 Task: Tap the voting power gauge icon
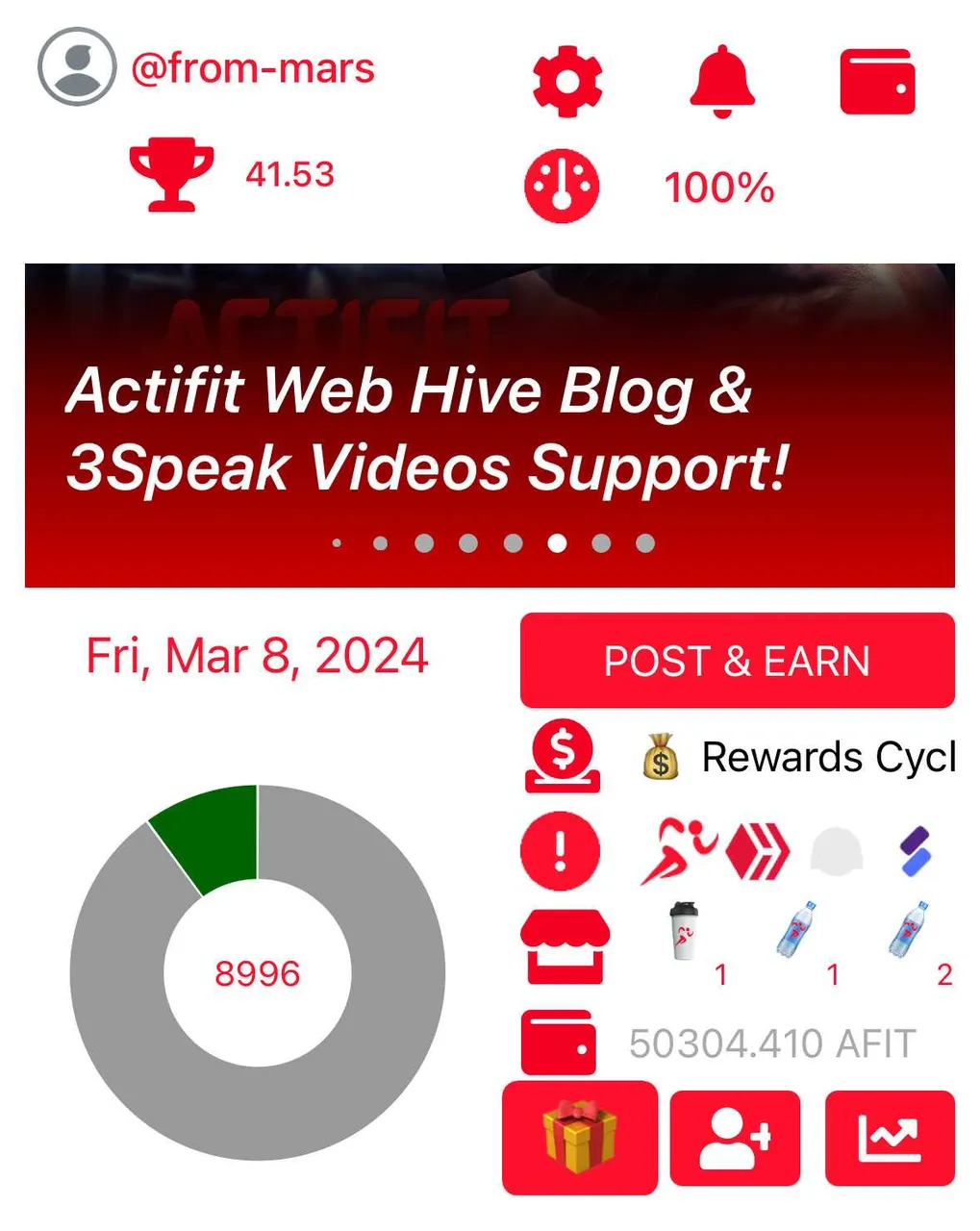pos(562,186)
